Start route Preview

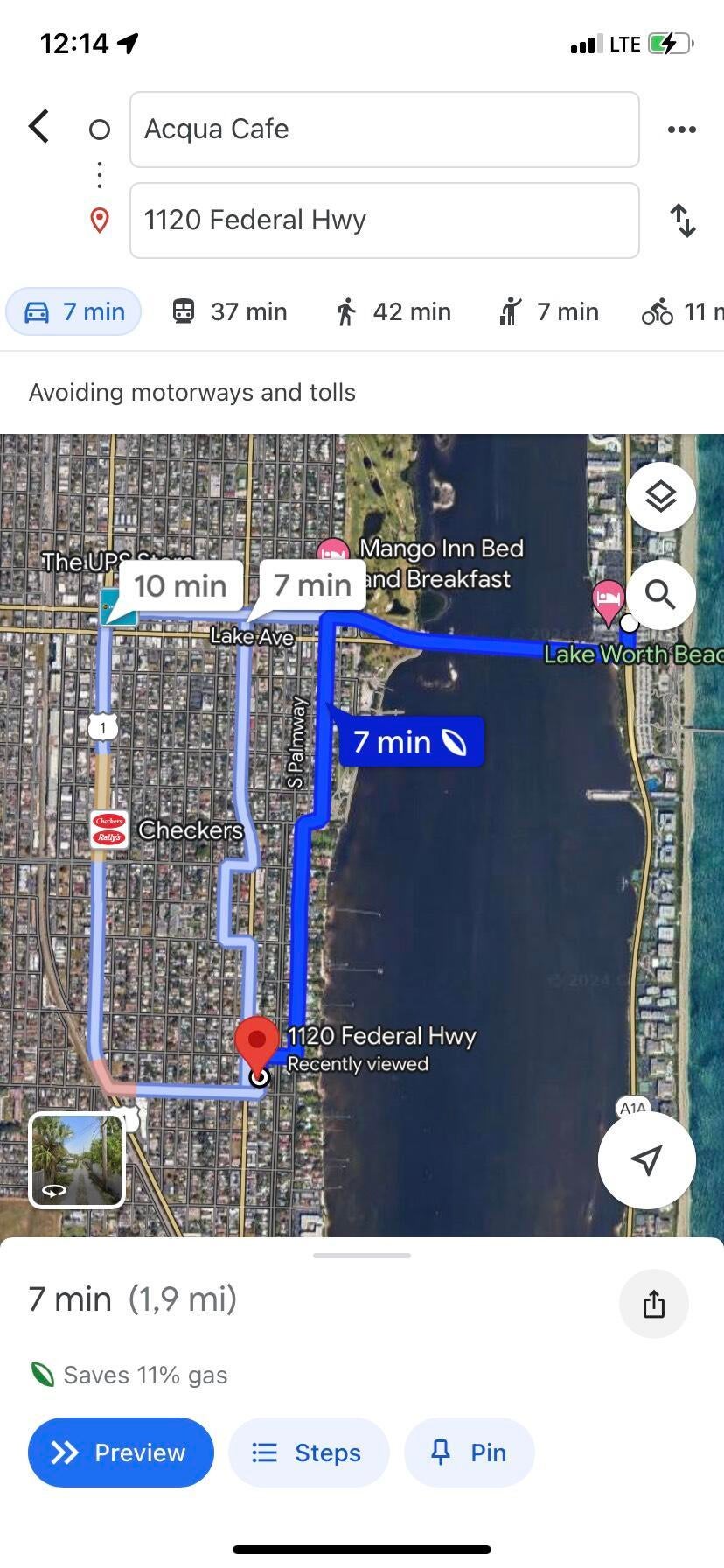tap(121, 1452)
